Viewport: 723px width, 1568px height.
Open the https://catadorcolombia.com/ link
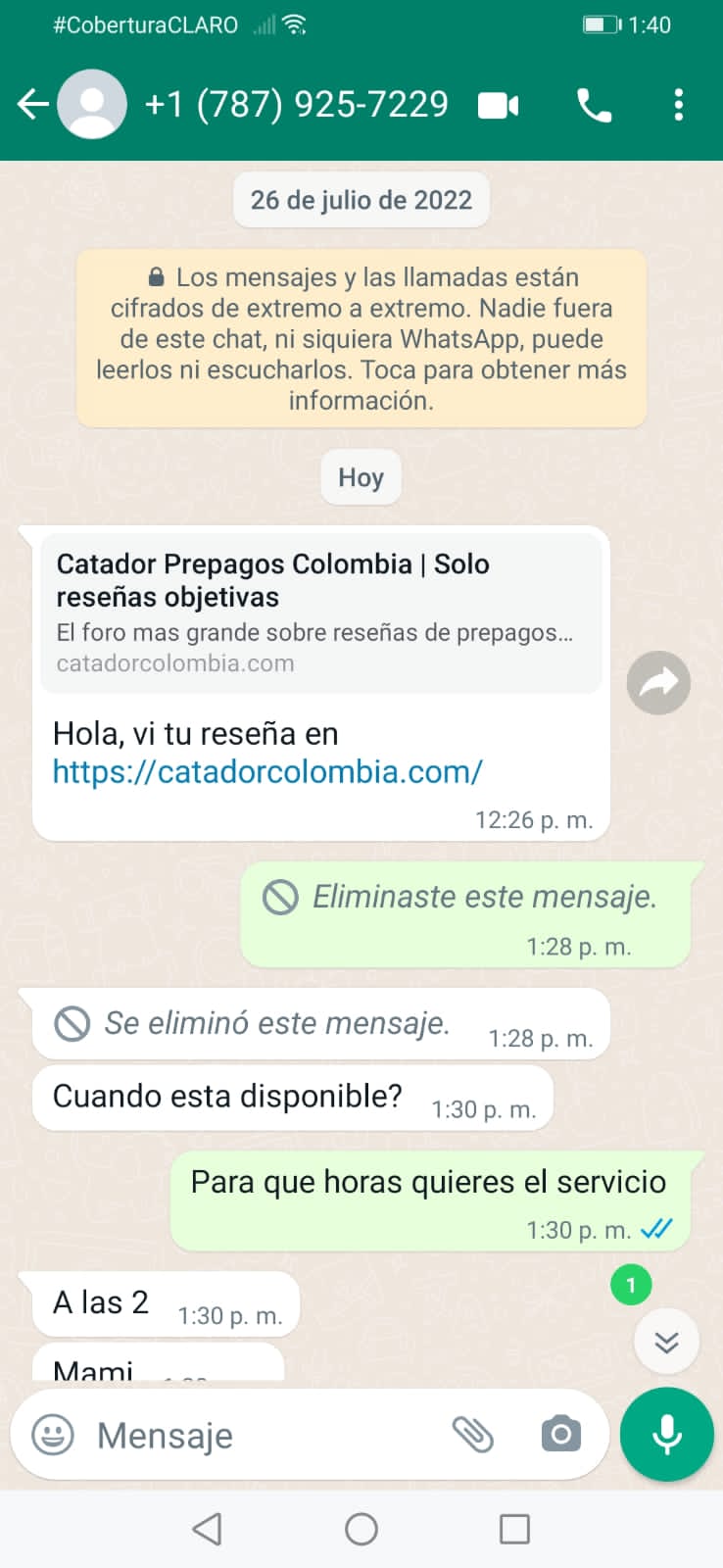tap(267, 772)
